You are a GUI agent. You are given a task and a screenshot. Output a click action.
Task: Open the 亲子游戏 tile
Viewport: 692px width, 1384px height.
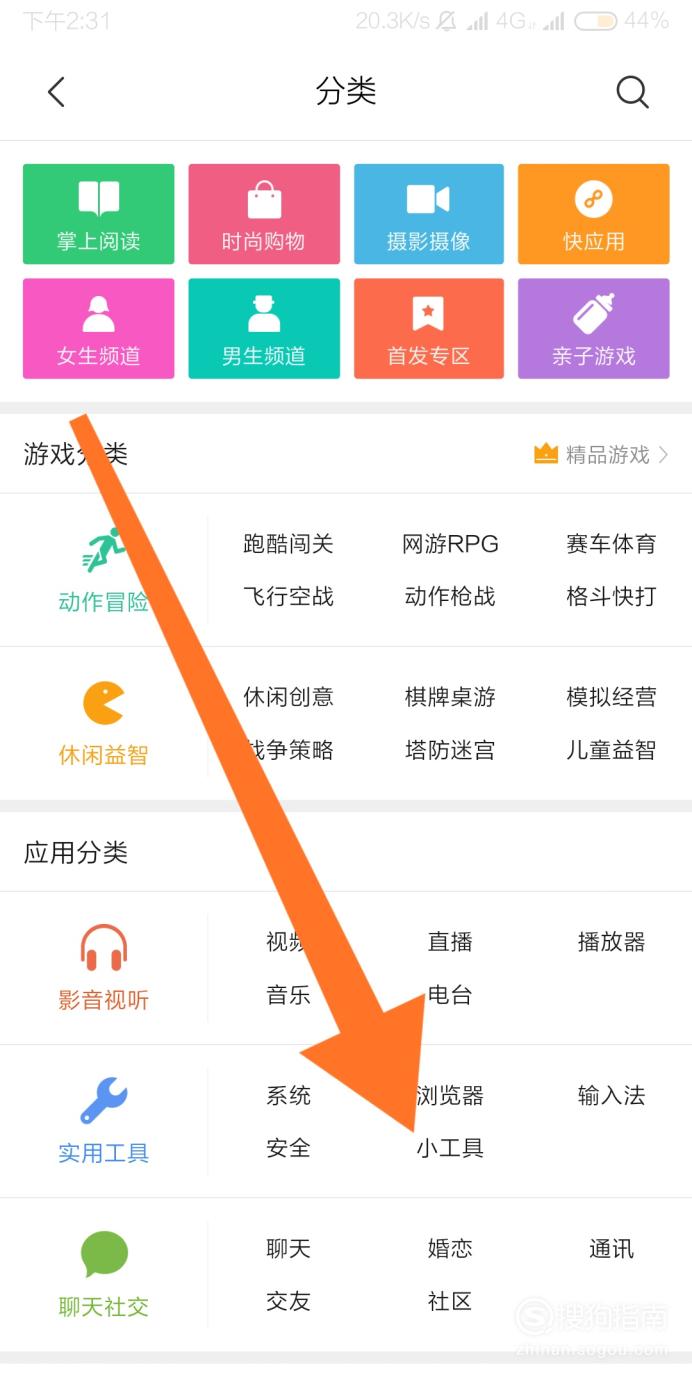(594, 328)
